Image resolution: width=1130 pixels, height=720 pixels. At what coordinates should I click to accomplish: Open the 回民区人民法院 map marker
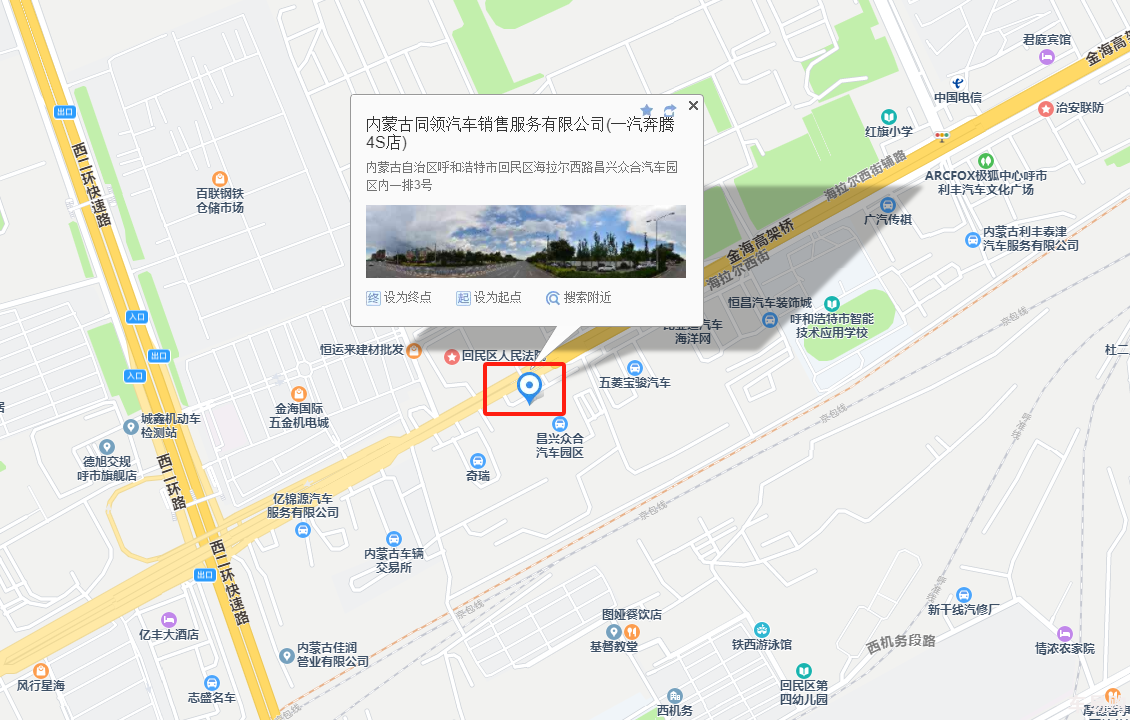(452, 356)
